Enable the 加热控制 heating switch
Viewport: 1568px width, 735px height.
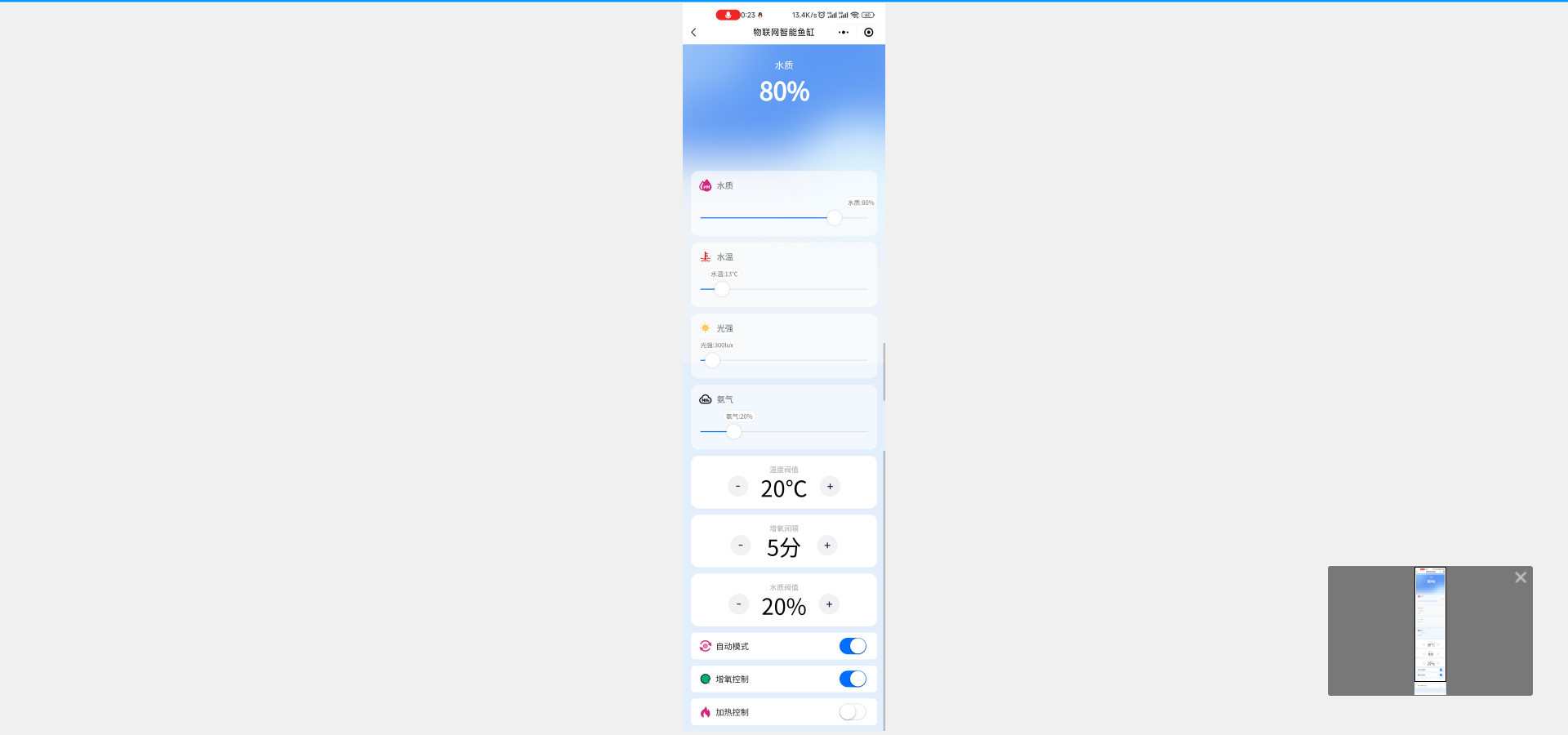tap(853, 712)
